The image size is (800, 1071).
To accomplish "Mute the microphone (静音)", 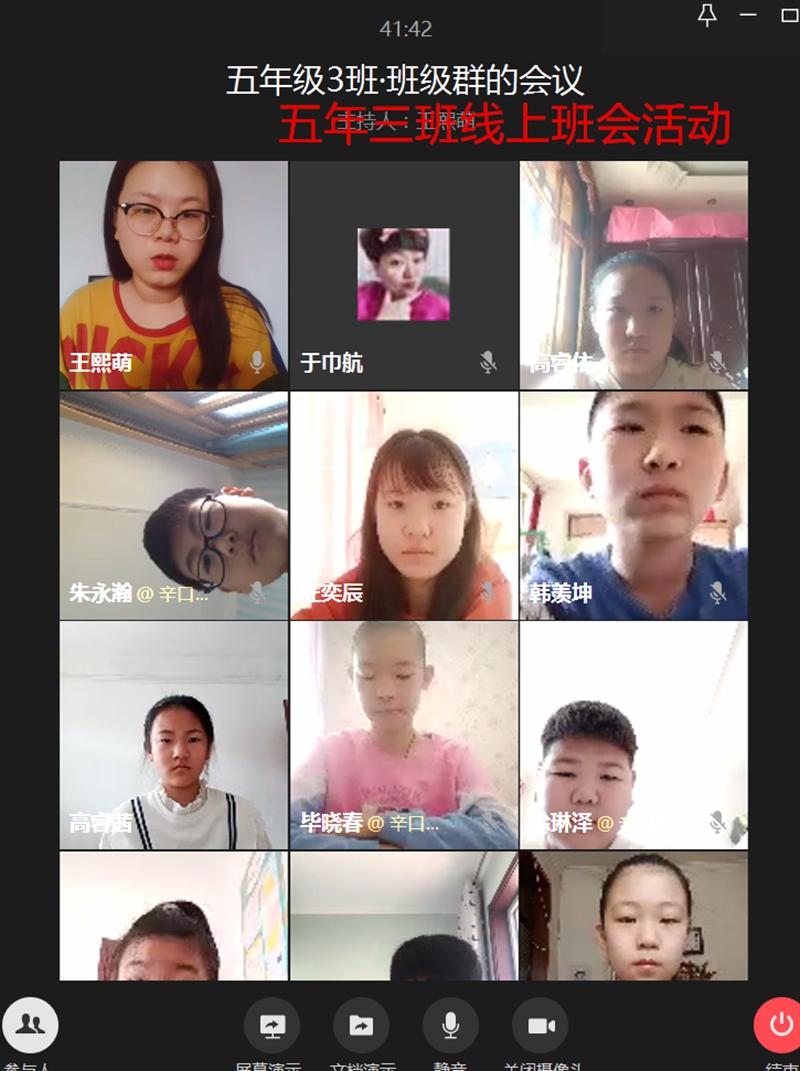I will click(x=450, y=1025).
